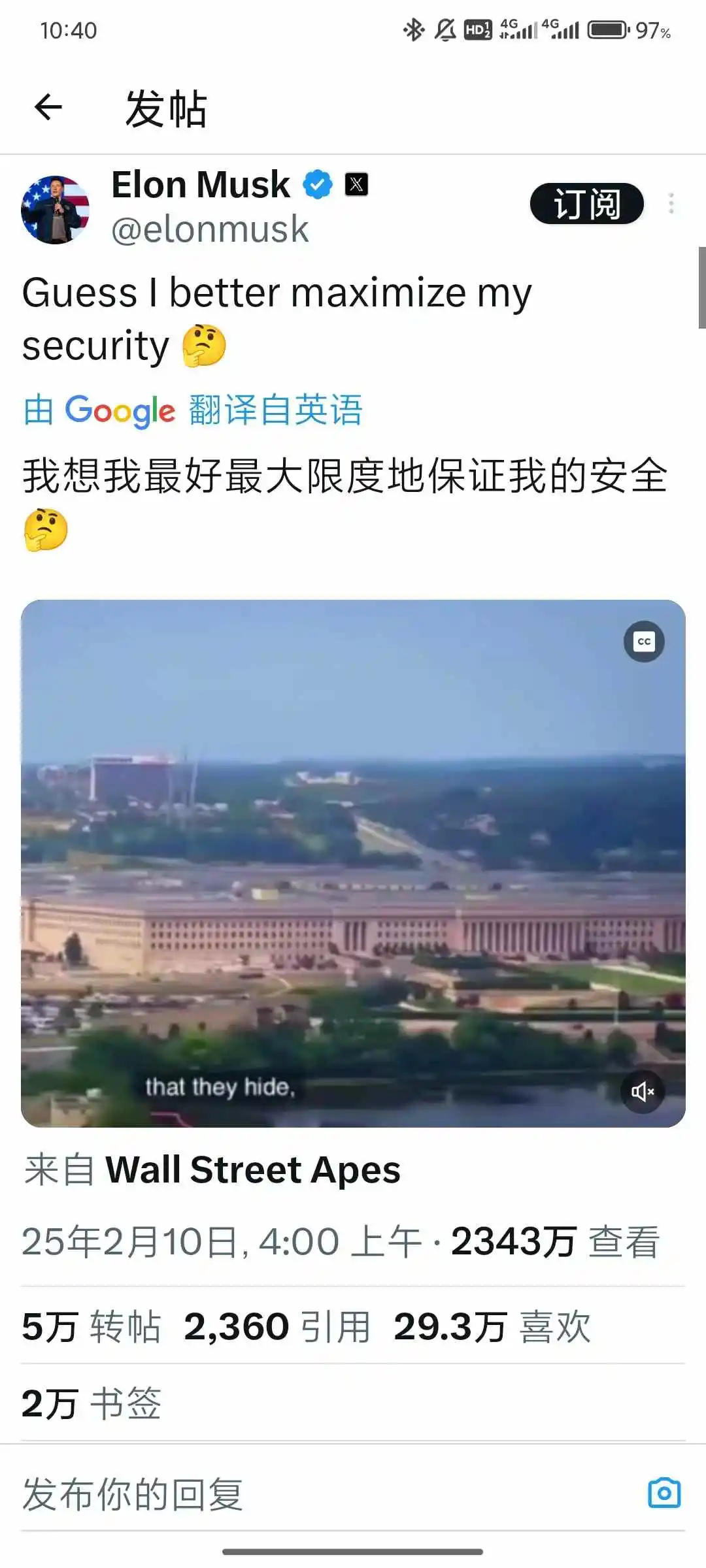Open the camera icon to attach media

click(x=664, y=1493)
